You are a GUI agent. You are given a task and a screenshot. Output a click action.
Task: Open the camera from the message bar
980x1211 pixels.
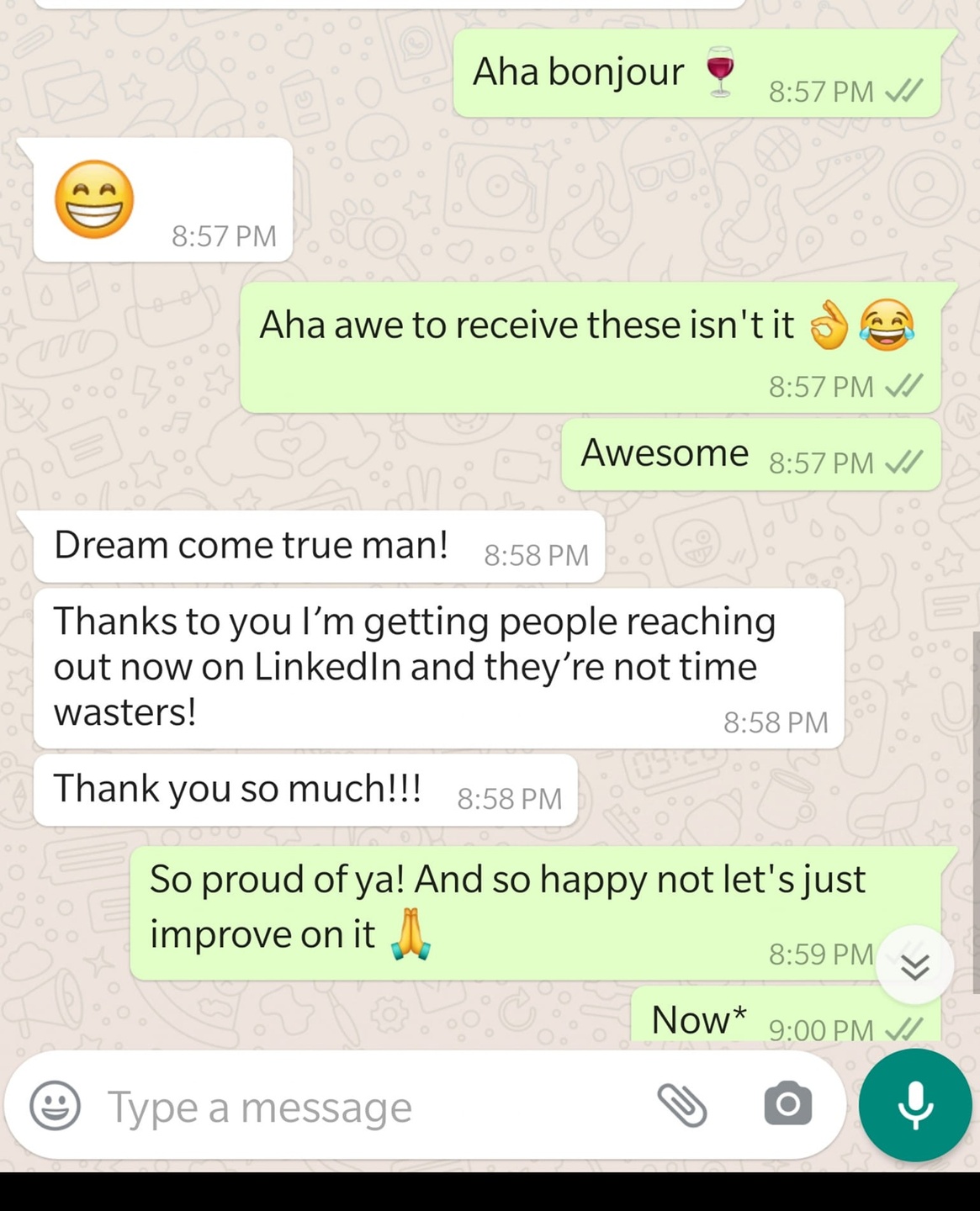click(x=787, y=1104)
